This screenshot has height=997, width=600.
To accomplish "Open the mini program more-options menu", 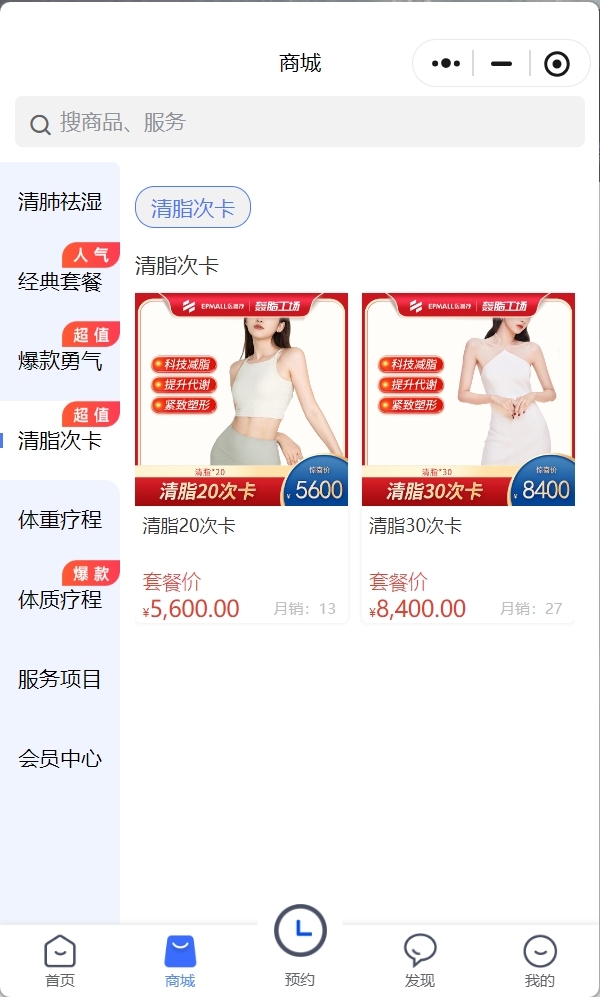I will pyautogui.click(x=446, y=64).
